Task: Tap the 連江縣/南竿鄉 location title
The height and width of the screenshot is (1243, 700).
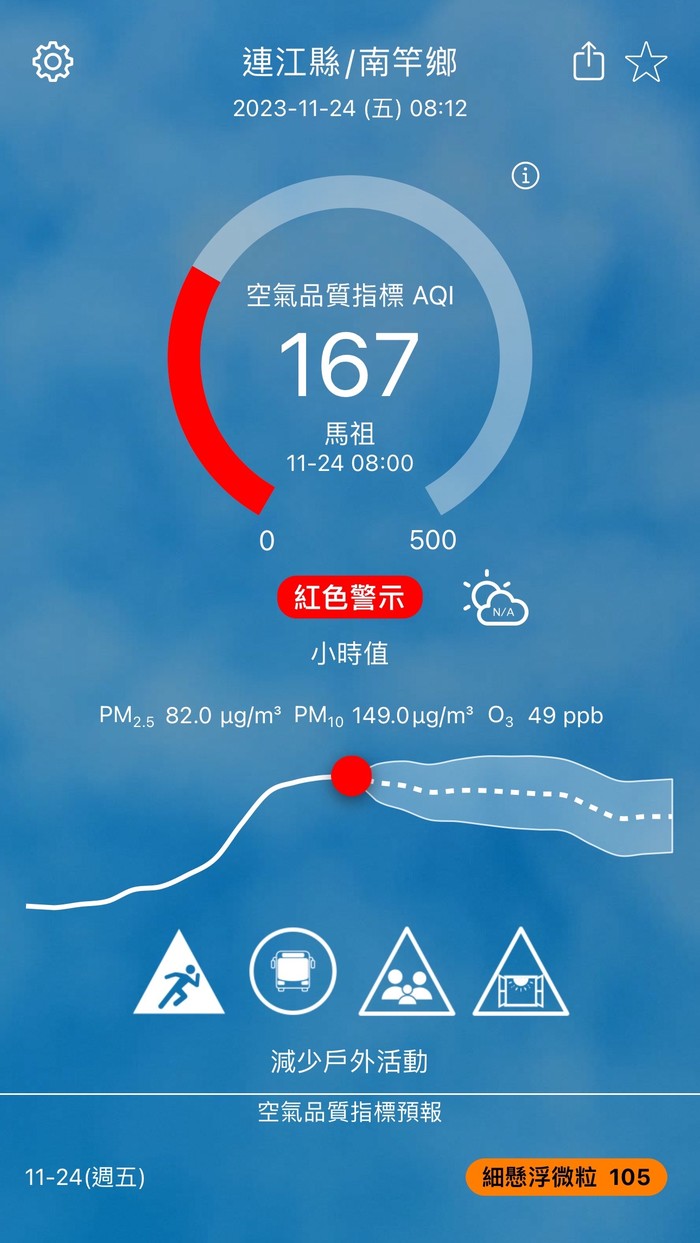Action: [x=349, y=63]
